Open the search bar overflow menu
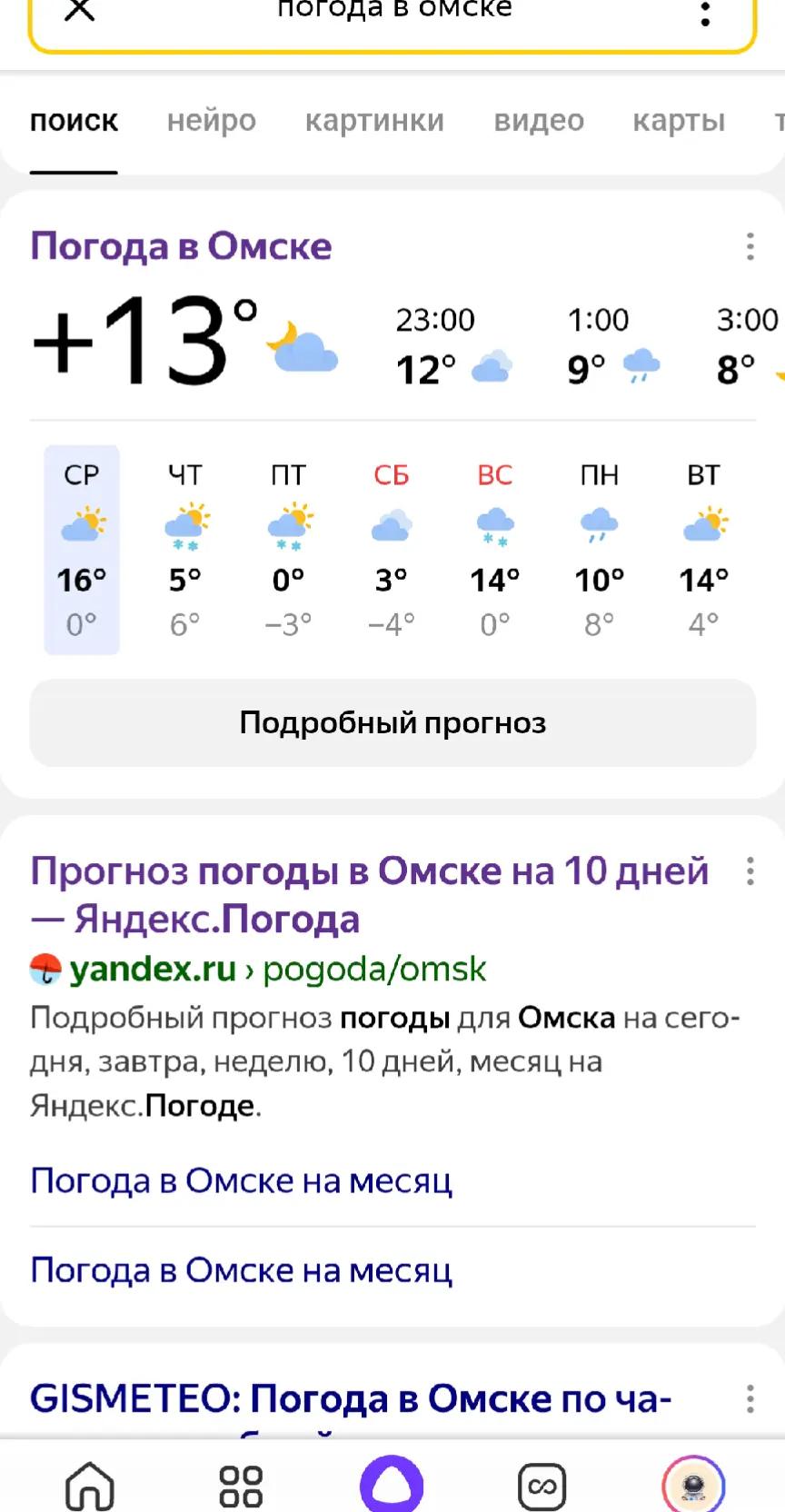The width and height of the screenshot is (785, 1512). coord(705,13)
